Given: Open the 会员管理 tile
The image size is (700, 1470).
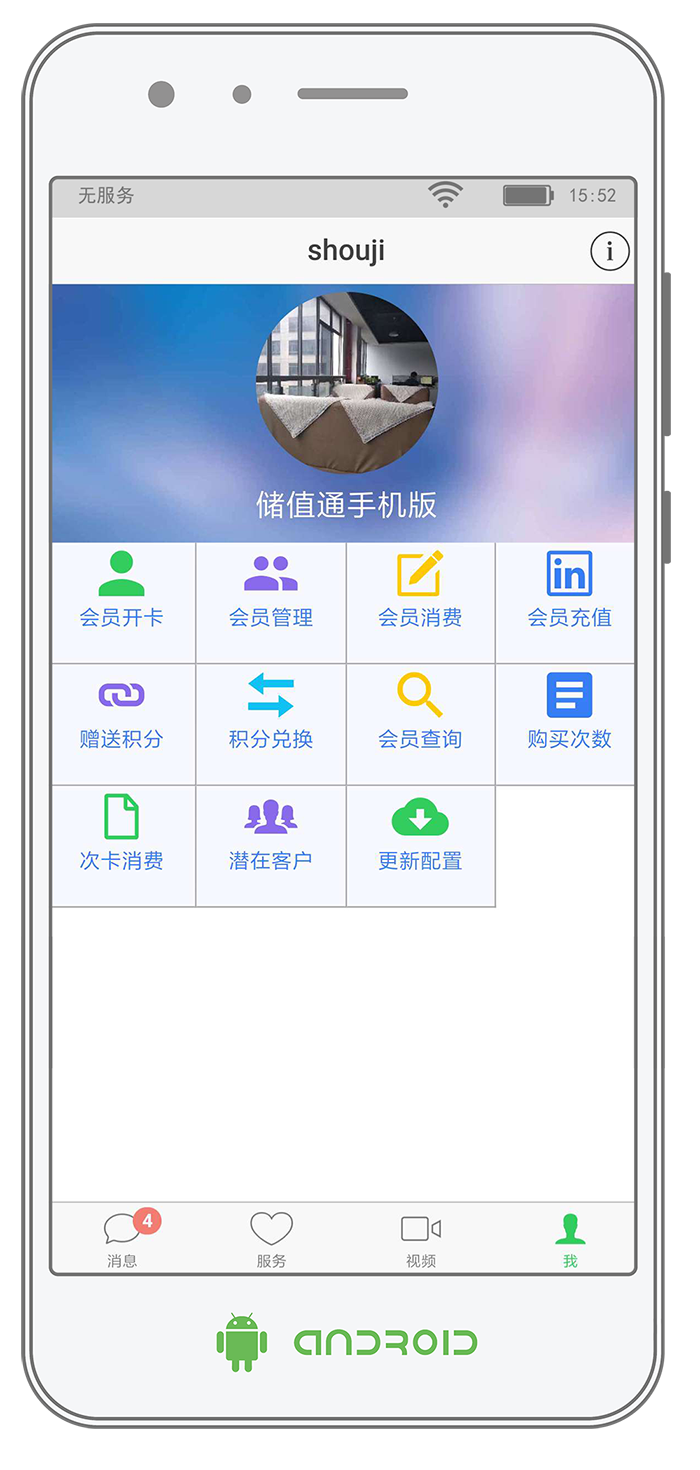Looking at the screenshot, I should (271, 602).
